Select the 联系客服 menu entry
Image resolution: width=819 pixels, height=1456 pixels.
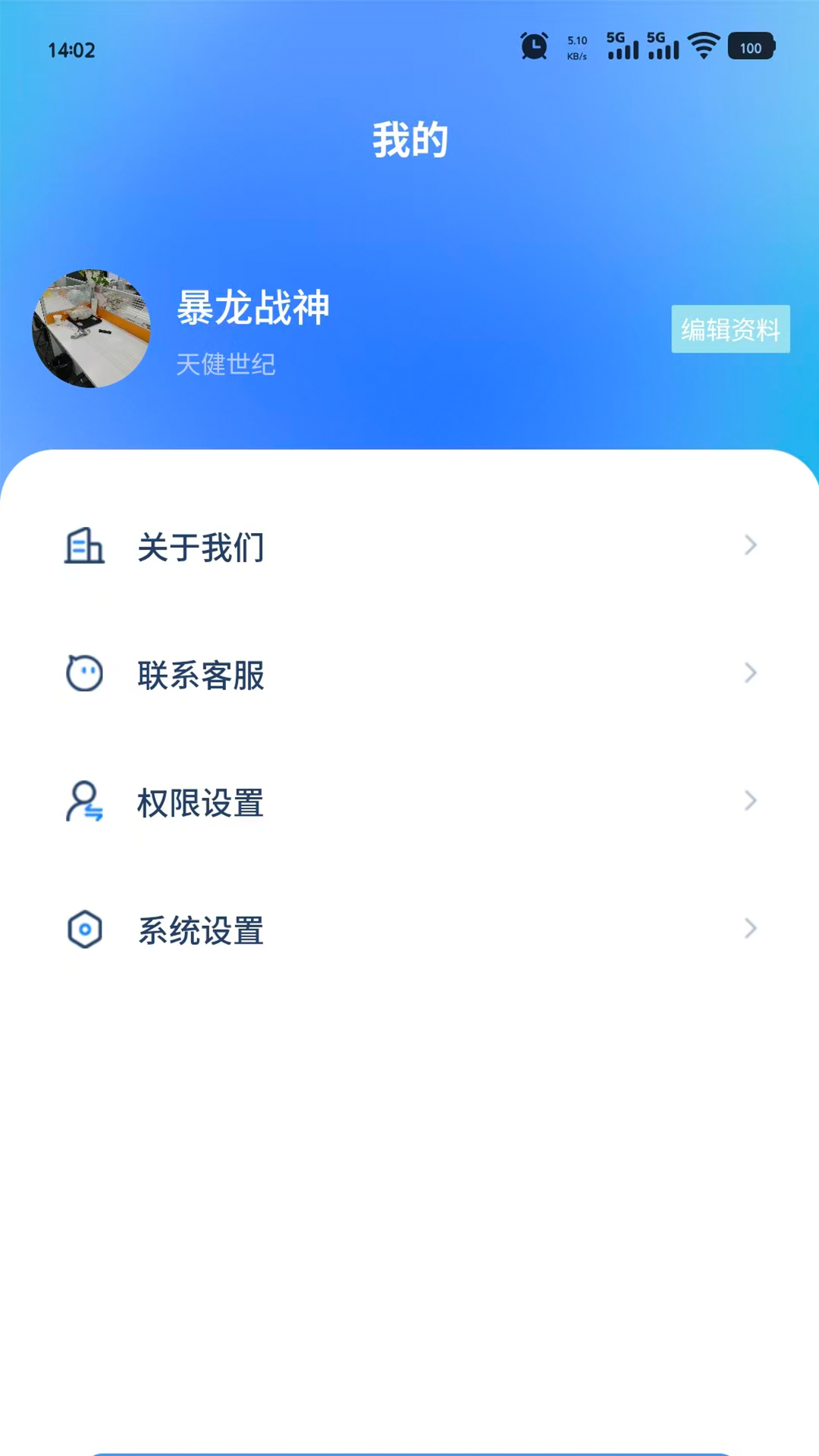click(200, 676)
